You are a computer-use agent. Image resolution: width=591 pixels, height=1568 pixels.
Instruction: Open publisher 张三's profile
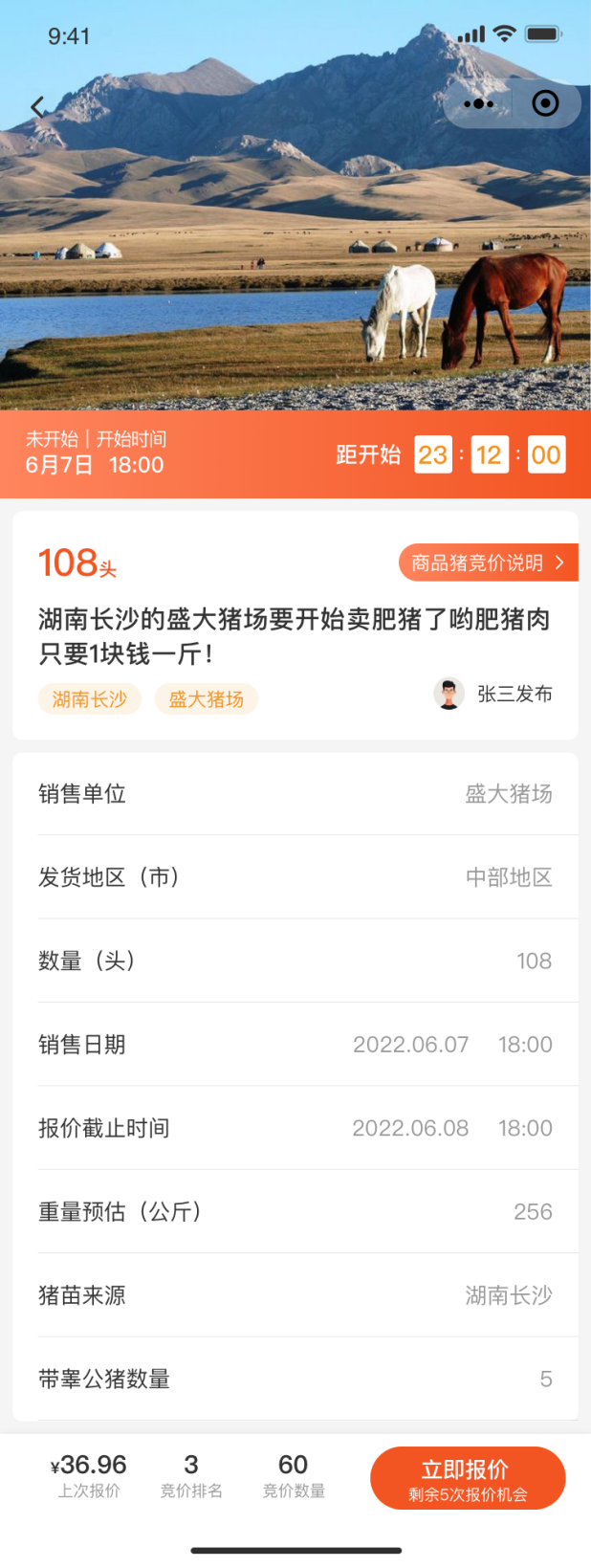493,694
